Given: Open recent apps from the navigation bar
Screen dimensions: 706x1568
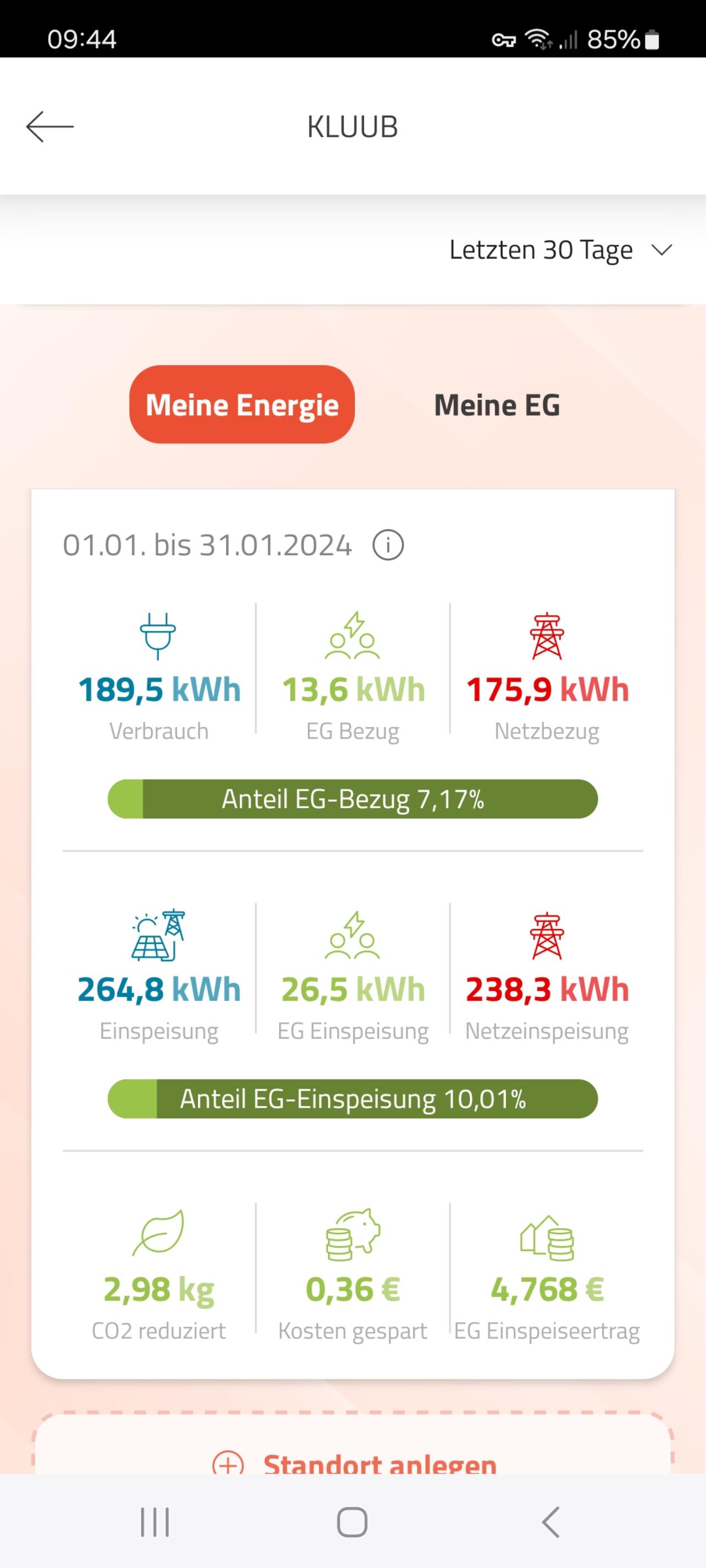Looking at the screenshot, I should pos(155,1522).
